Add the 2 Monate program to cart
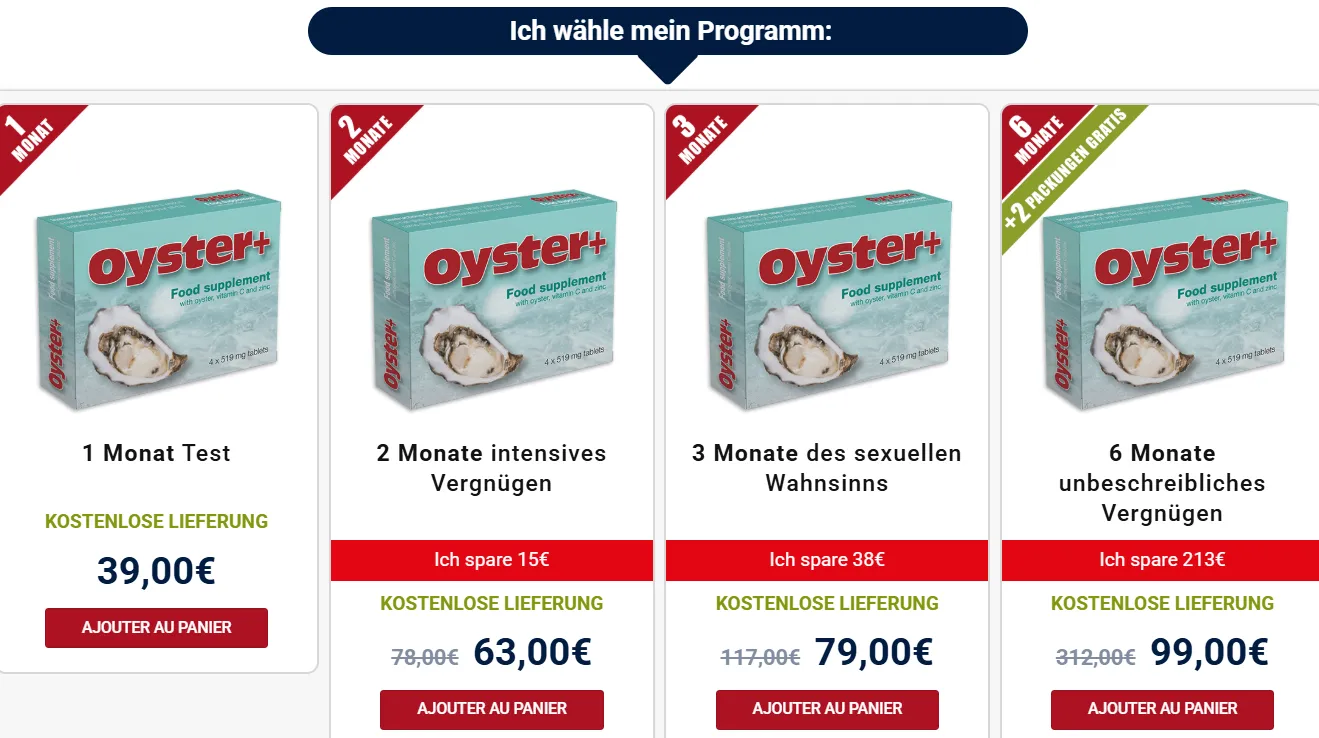 click(x=491, y=709)
